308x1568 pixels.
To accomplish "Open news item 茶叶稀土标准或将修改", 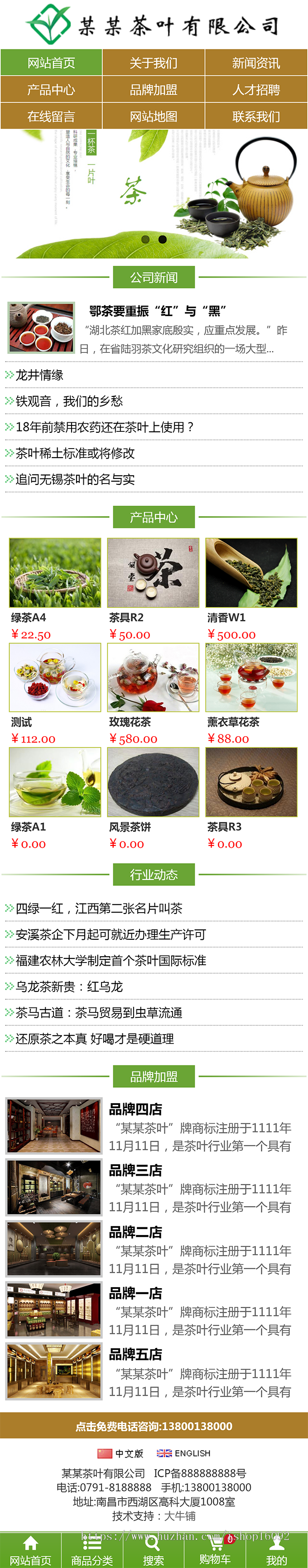I will click(x=75, y=454).
